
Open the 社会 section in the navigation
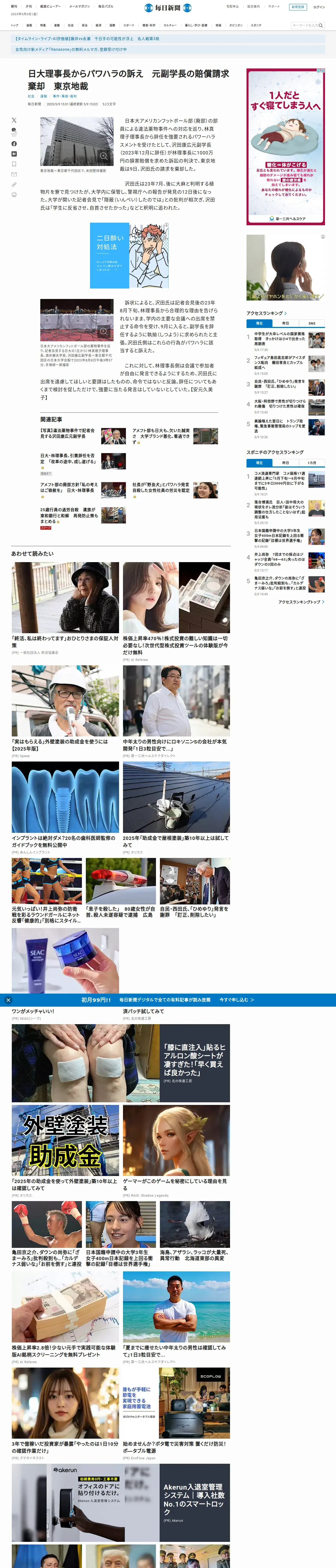point(71,26)
